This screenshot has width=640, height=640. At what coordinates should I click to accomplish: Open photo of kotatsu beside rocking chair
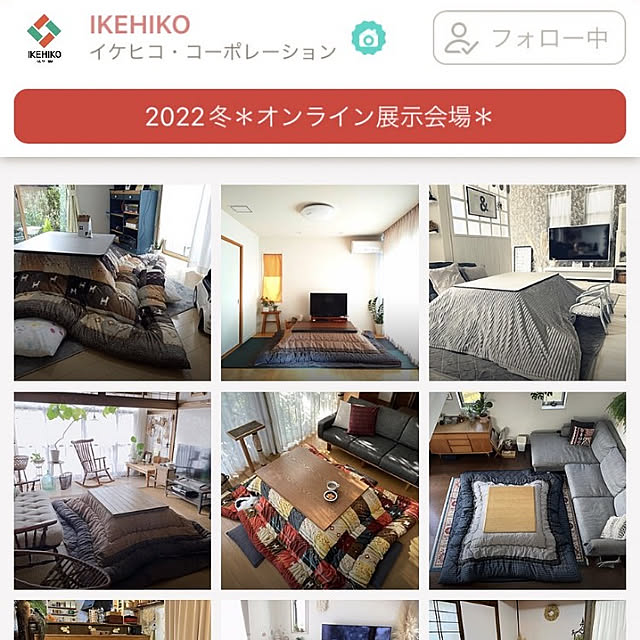coord(112,490)
